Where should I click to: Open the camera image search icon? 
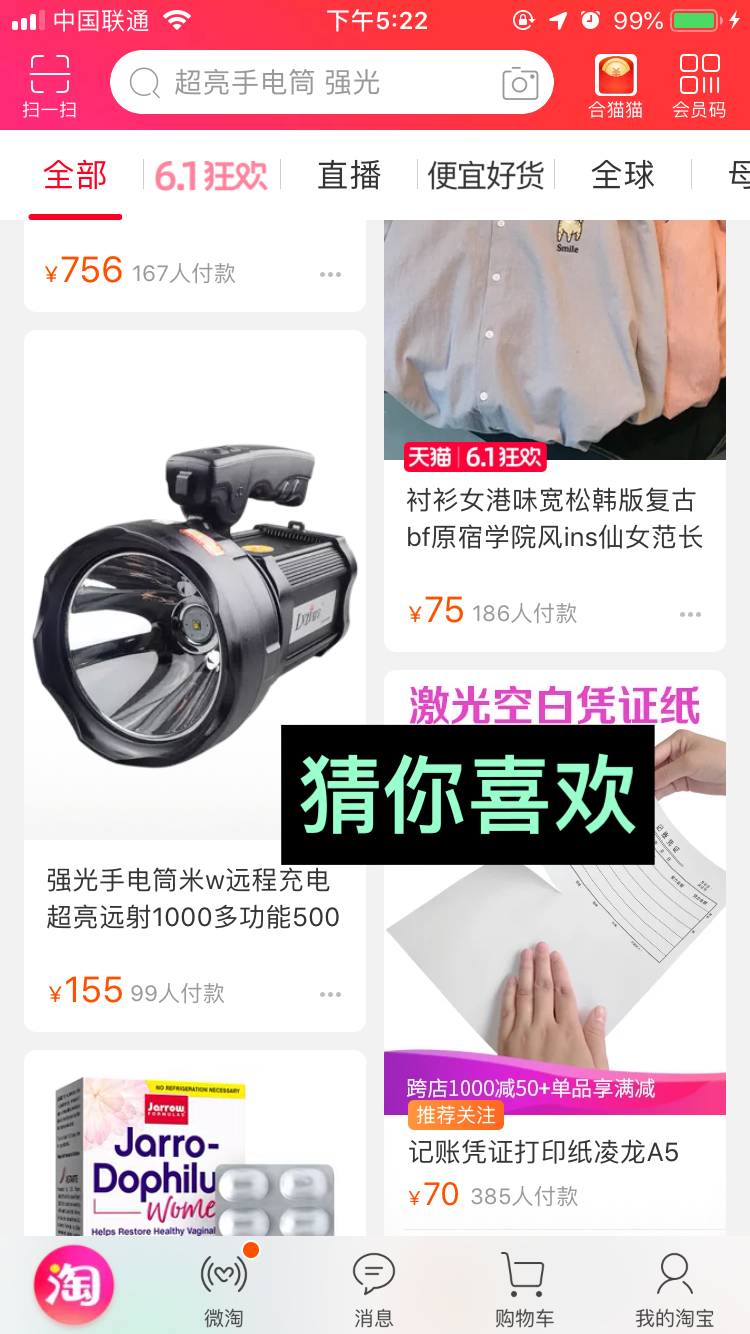coord(519,82)
